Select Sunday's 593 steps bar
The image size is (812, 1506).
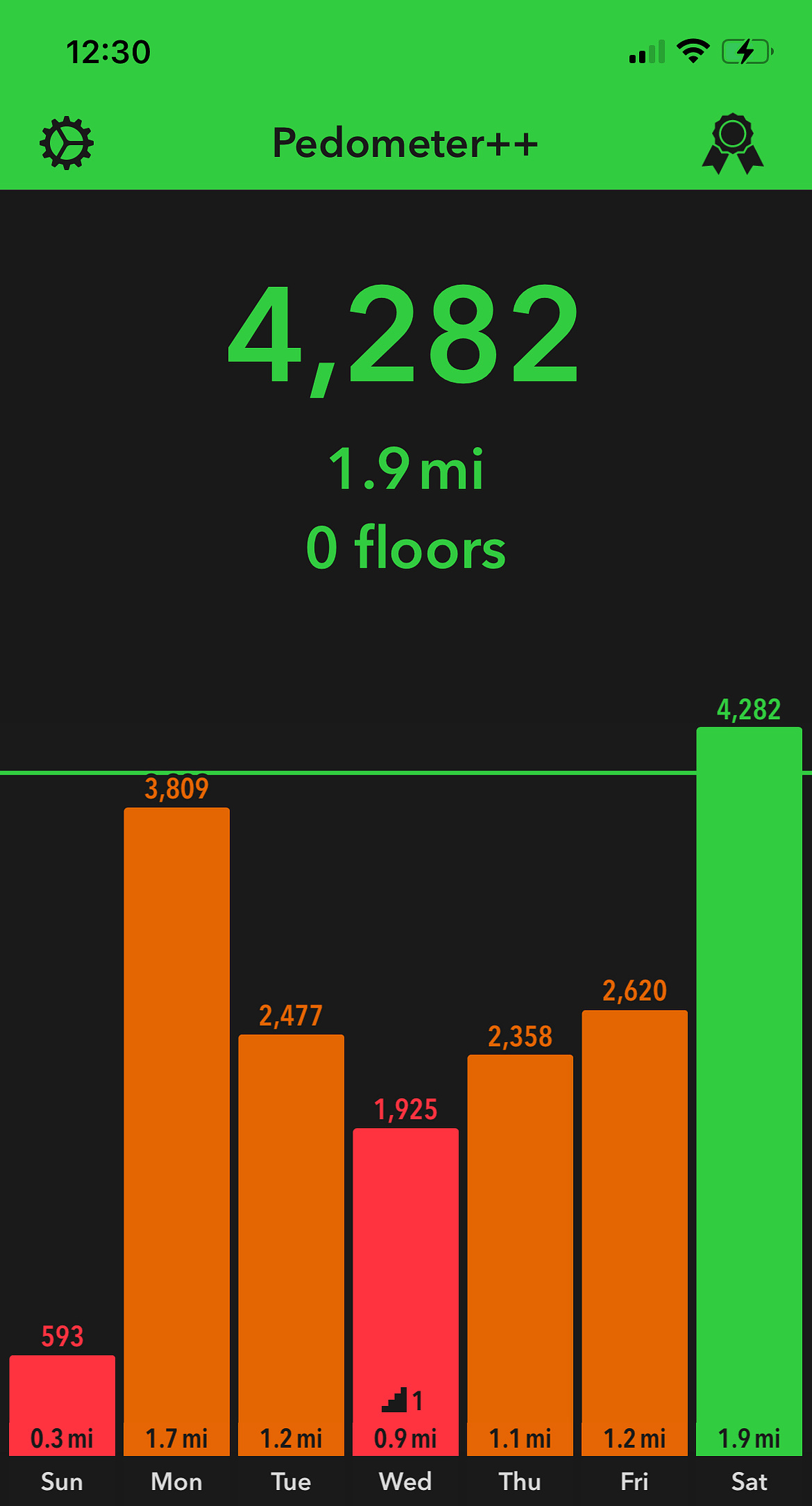[63, 1405]
